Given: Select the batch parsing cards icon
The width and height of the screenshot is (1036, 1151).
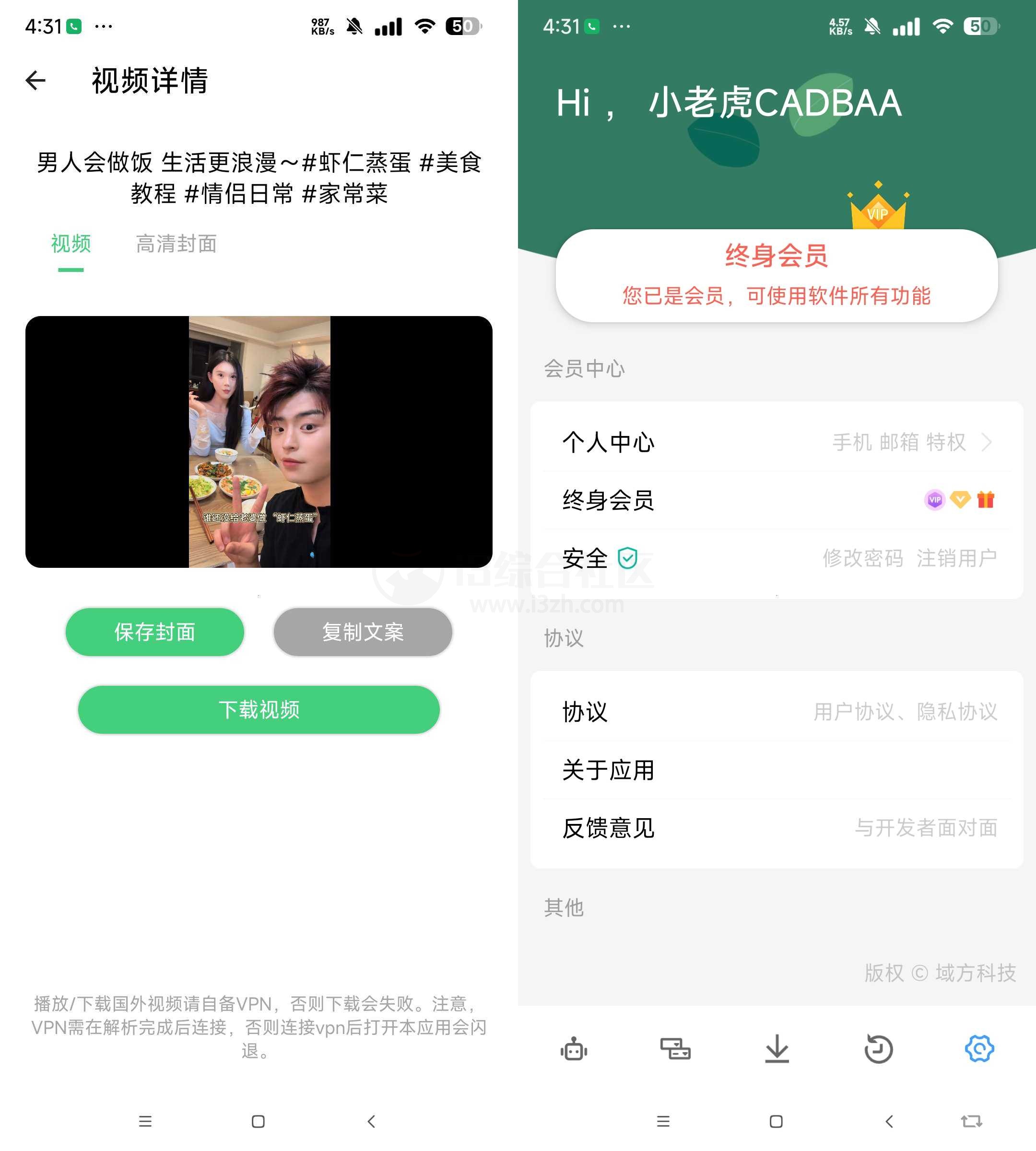Looking at the screenshot, I should pos(675,1049).
